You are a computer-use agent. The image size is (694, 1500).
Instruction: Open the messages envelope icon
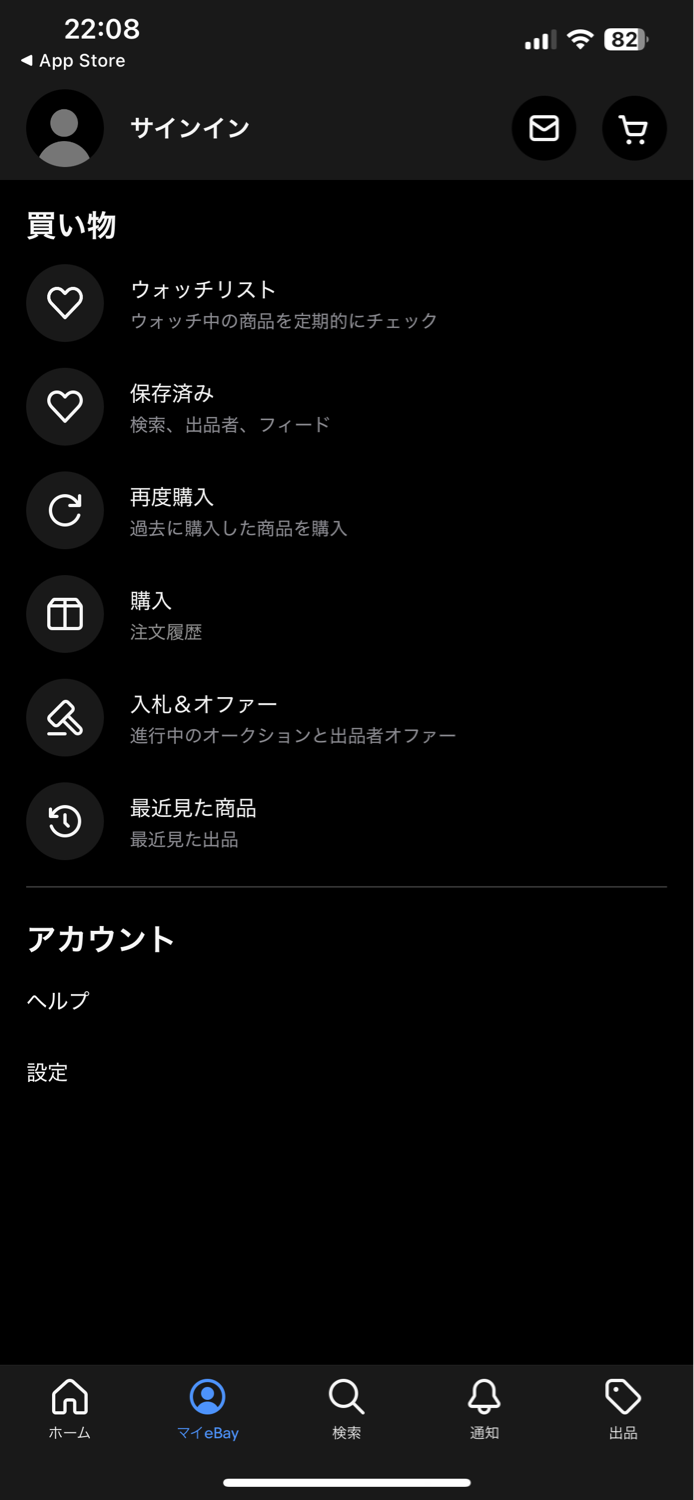tap(544, 128)
